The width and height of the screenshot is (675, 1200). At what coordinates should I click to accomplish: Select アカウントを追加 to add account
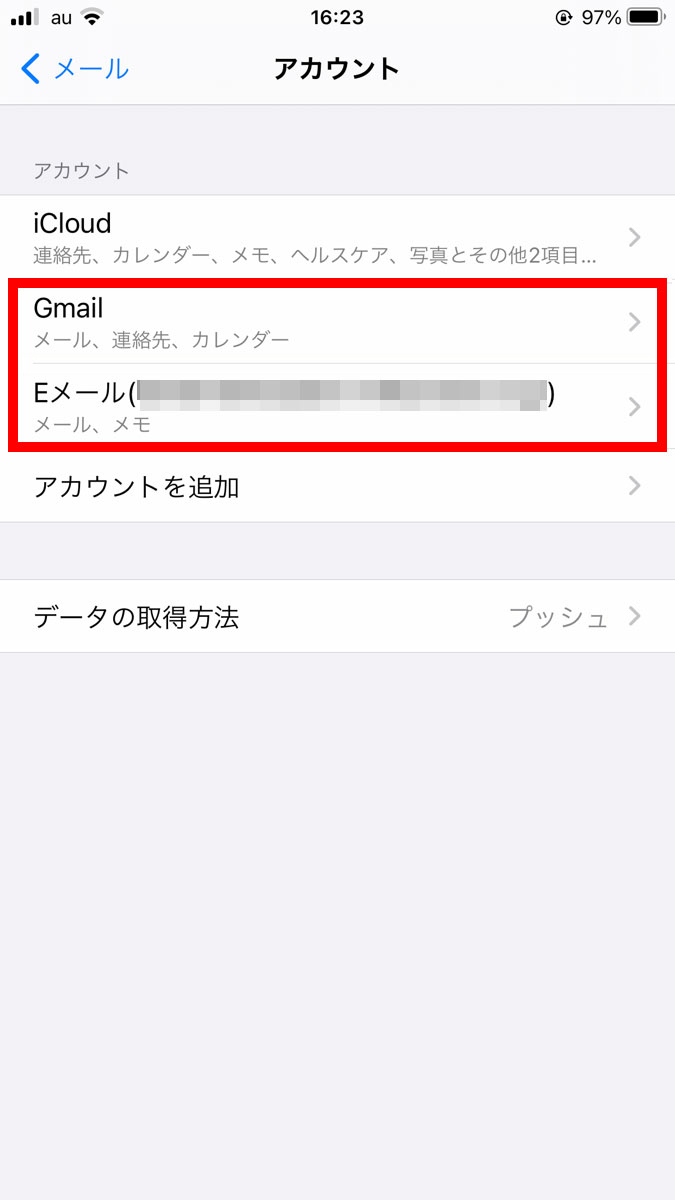337,487
